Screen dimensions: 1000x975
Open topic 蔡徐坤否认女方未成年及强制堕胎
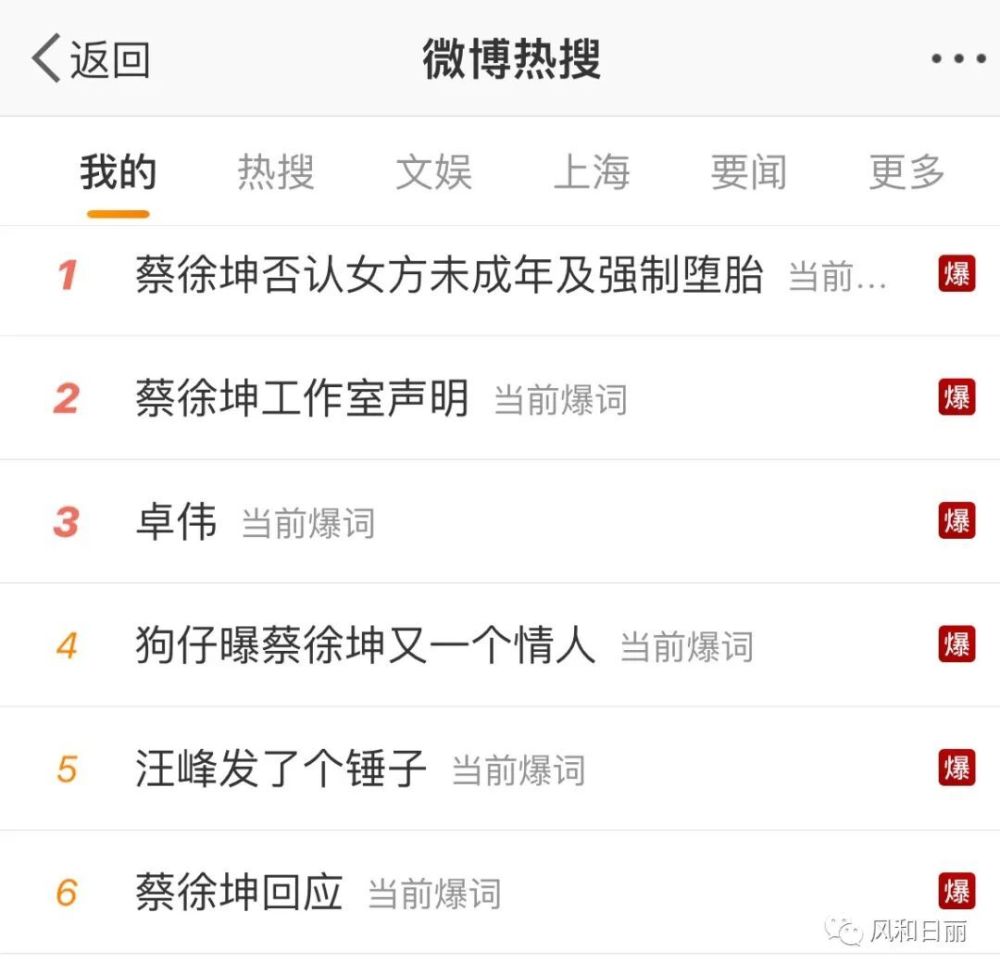[x=449, y=275]
